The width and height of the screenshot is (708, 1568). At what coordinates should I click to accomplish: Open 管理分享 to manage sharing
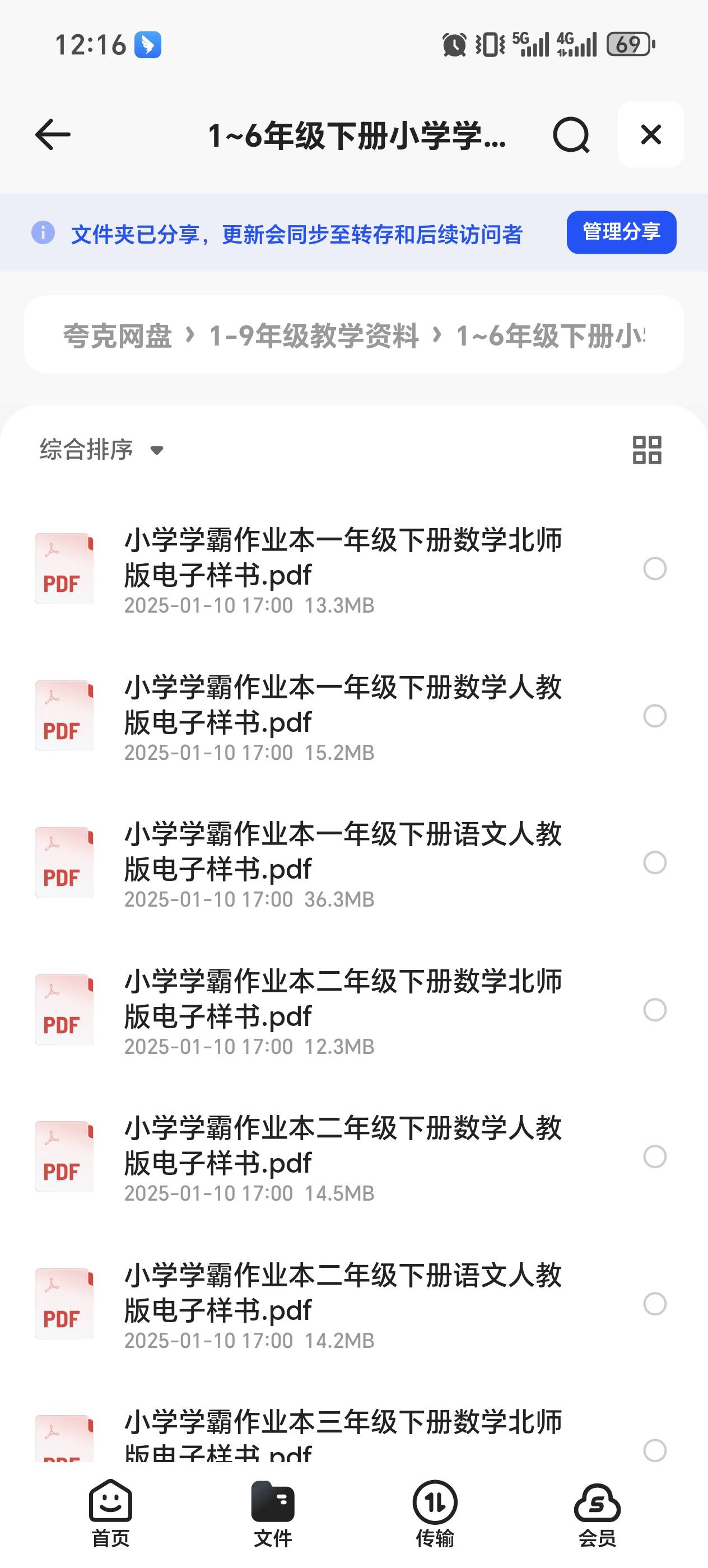[x=622, y=232]
